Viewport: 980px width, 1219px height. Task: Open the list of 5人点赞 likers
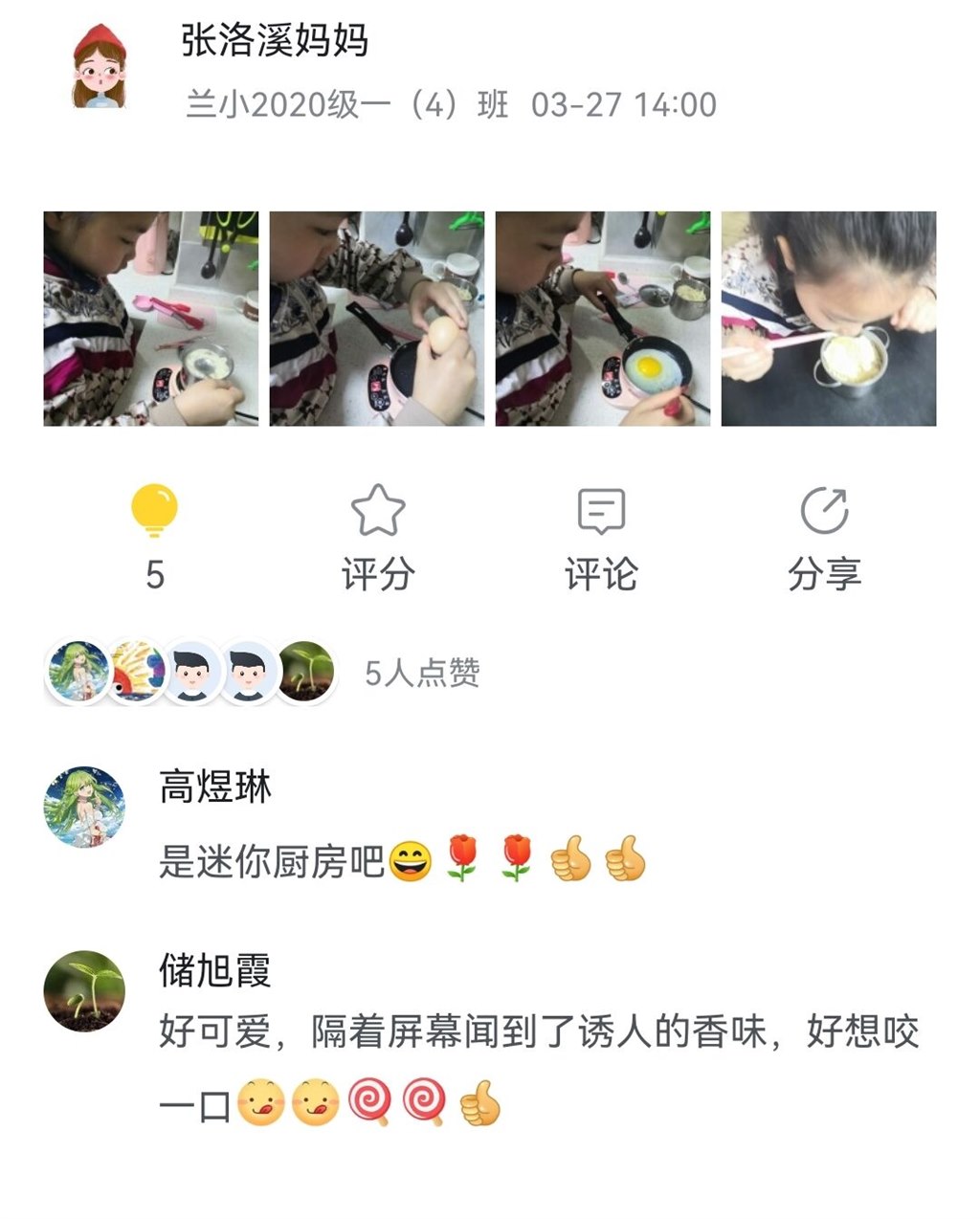pos(421,673)
